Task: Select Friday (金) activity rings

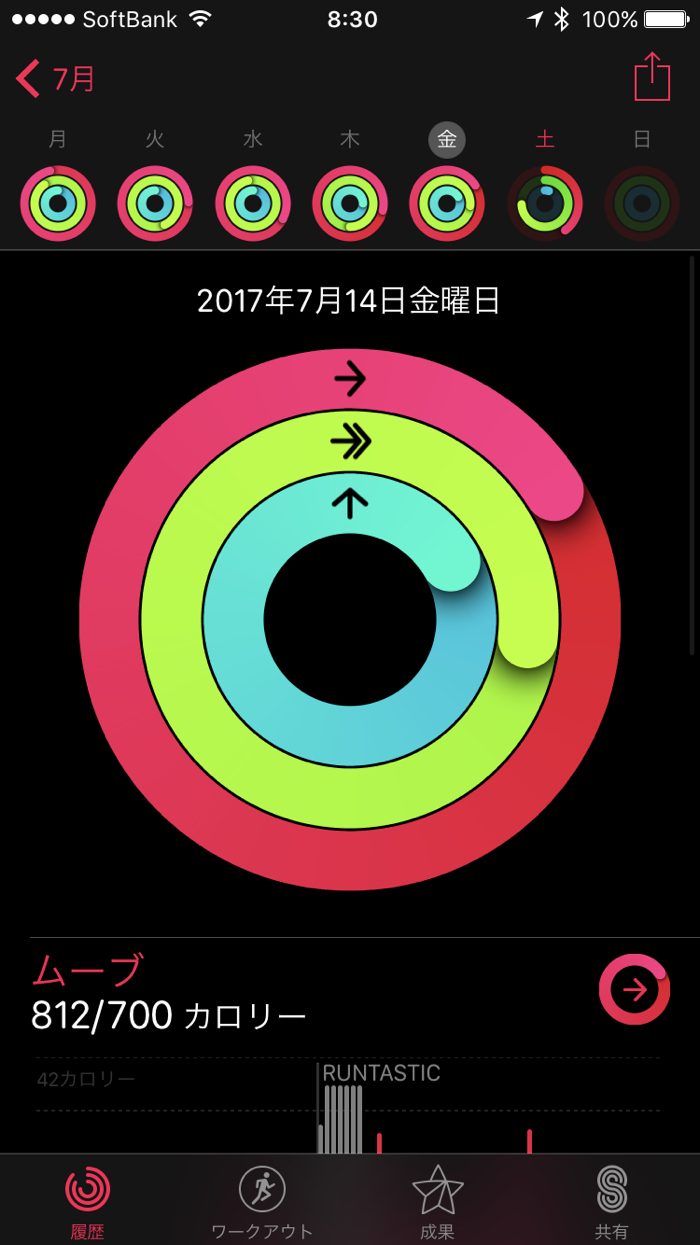Action: [447, 203]
